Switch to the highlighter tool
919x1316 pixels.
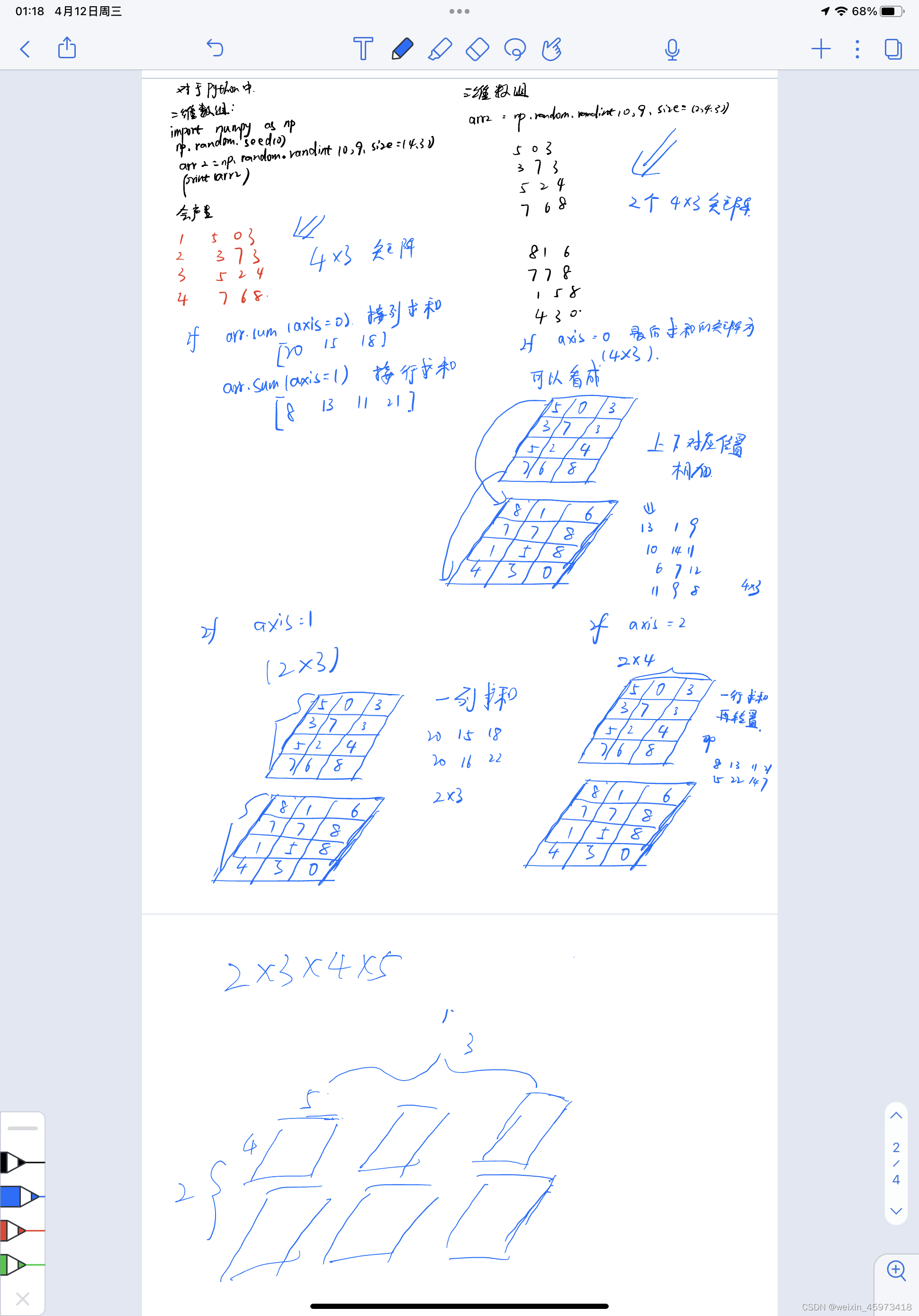click(440, 49)
